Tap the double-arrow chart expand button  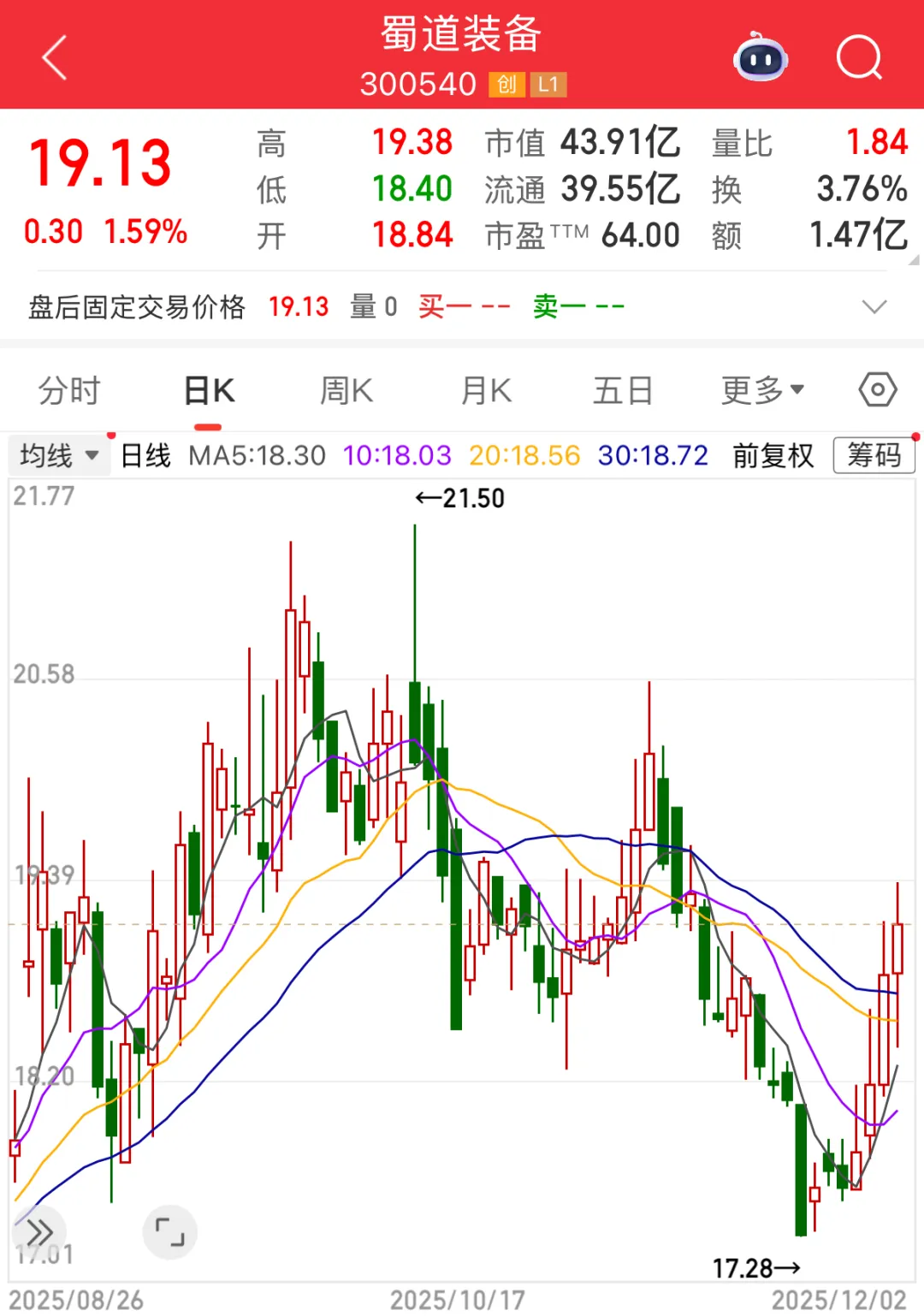39,1232
